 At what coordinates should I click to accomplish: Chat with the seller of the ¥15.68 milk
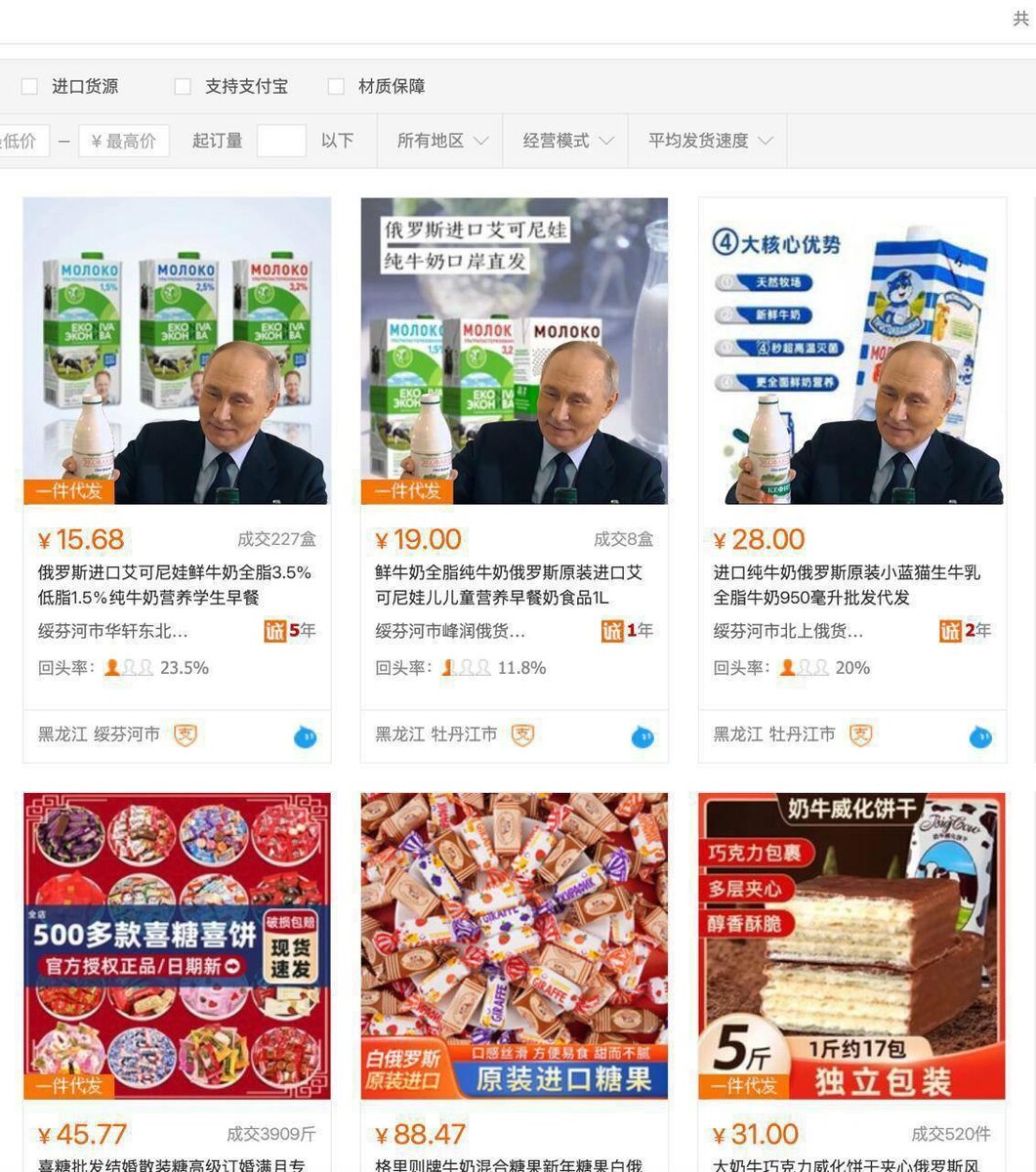point(306,737)
